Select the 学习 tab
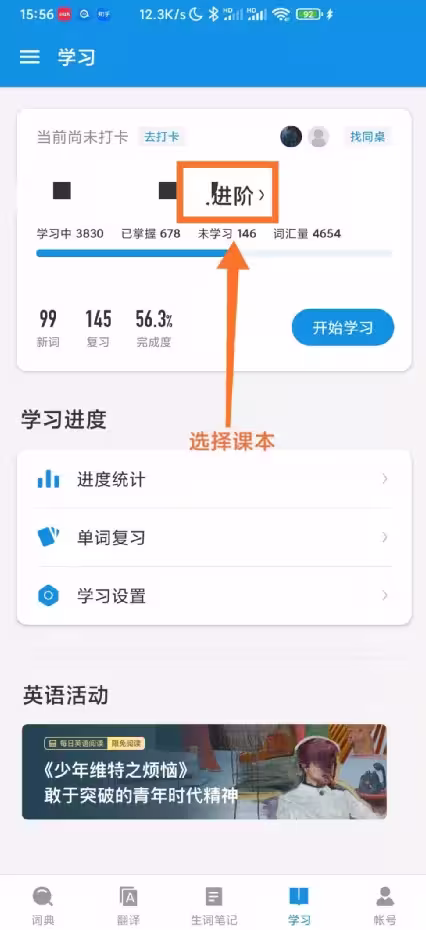 click(299, 906)
